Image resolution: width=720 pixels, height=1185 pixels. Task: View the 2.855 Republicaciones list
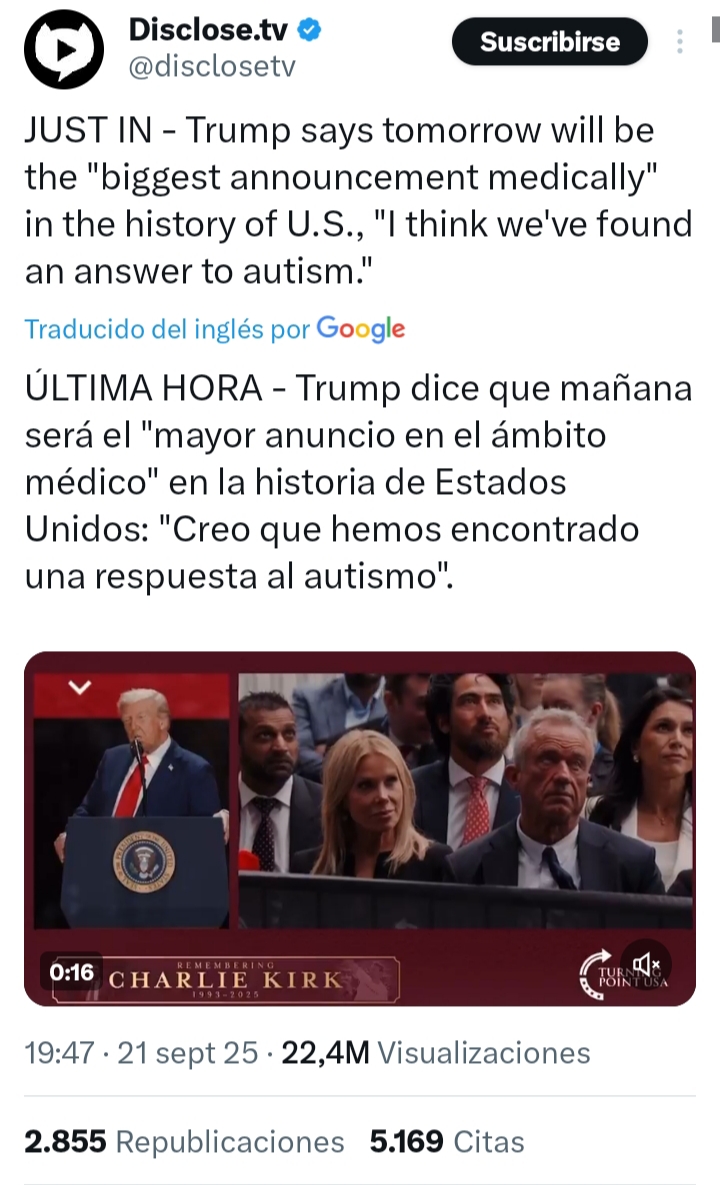pyautogui.click(x=184, y=1141)
